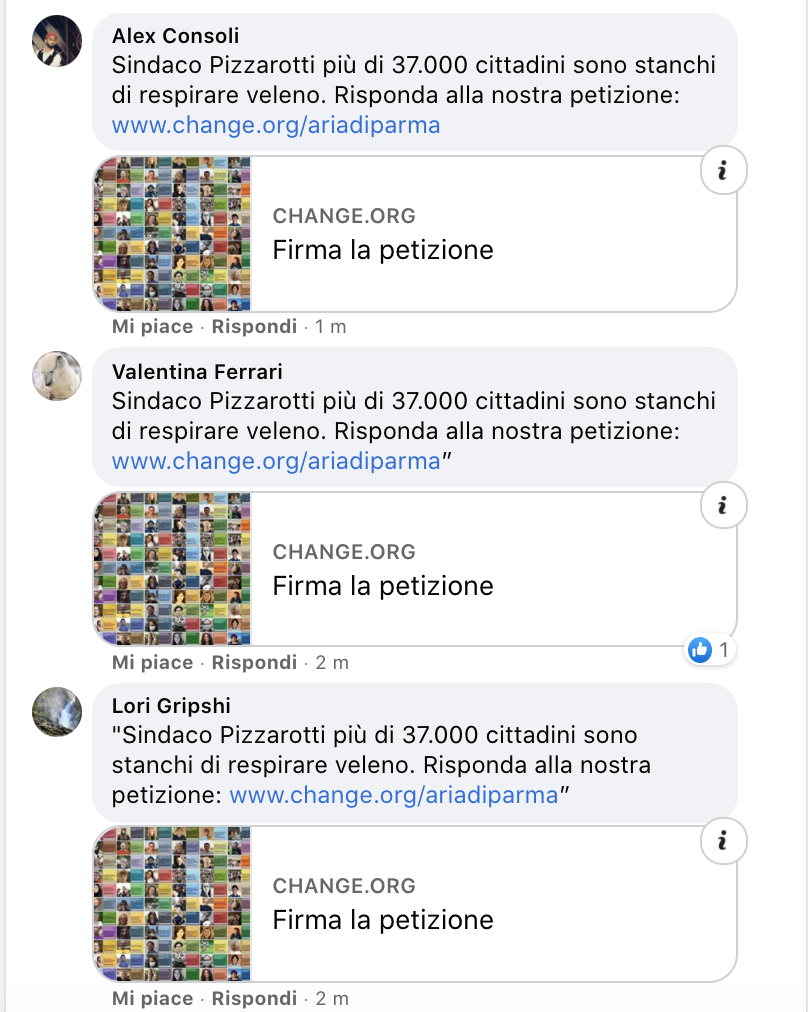Like Alex Consoli's comment with Mi piace
Viewport: 808px width, 1012px height.
[x=152, y=327]
